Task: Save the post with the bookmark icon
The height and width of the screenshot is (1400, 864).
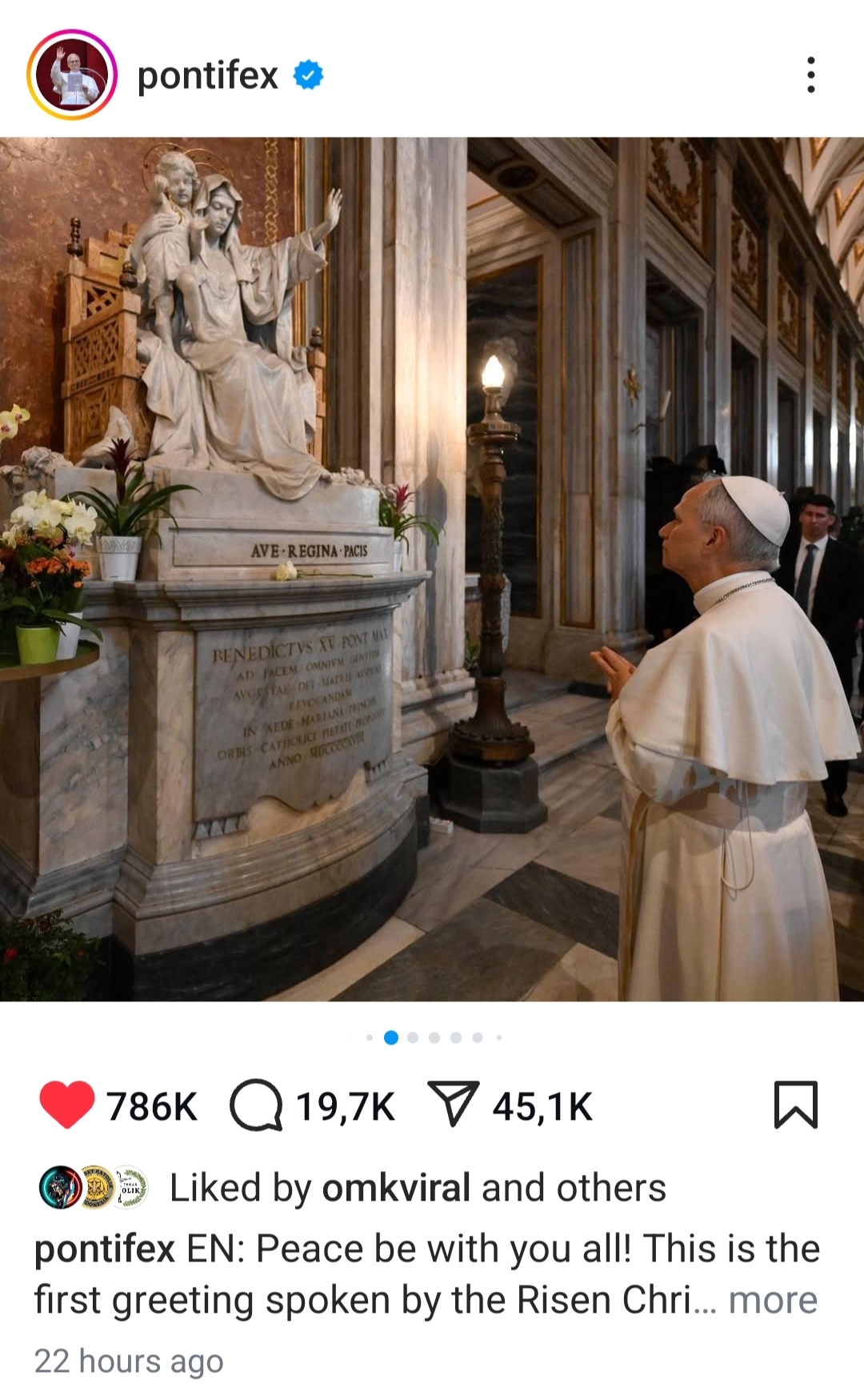Action: 795,1105
